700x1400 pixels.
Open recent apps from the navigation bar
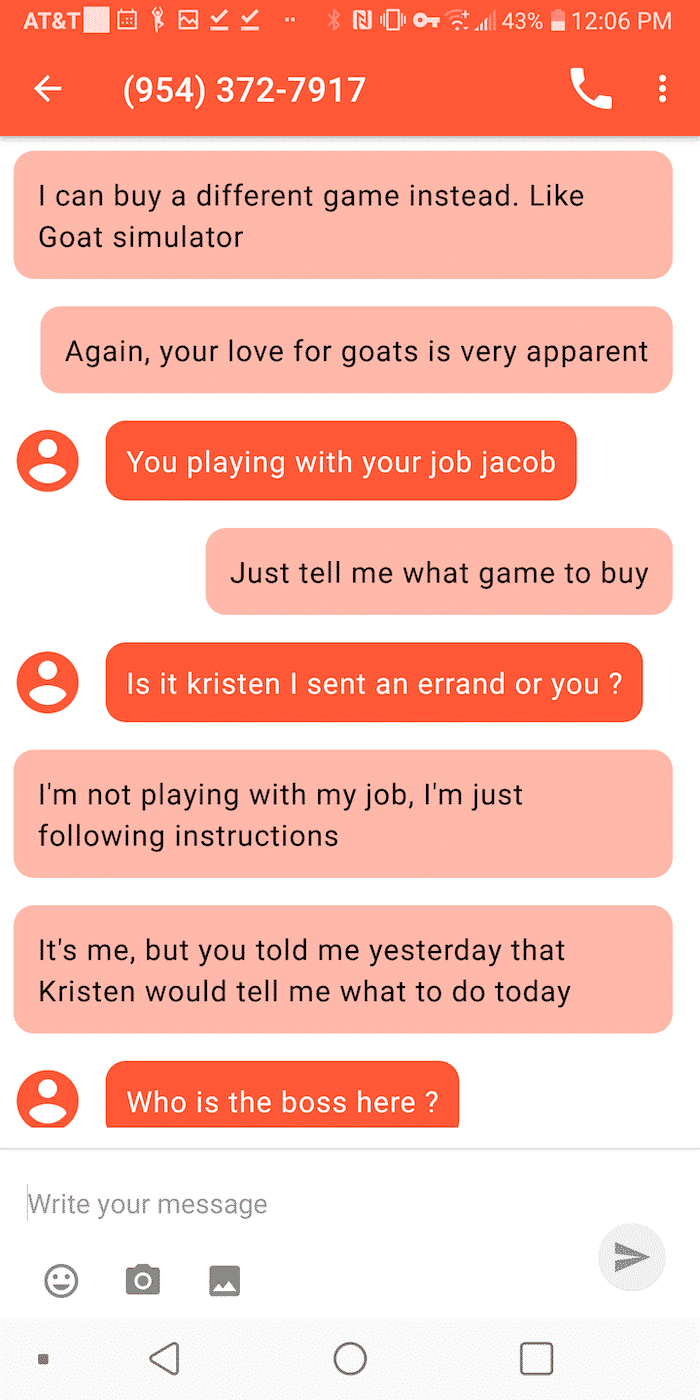tap(537, 1358)
